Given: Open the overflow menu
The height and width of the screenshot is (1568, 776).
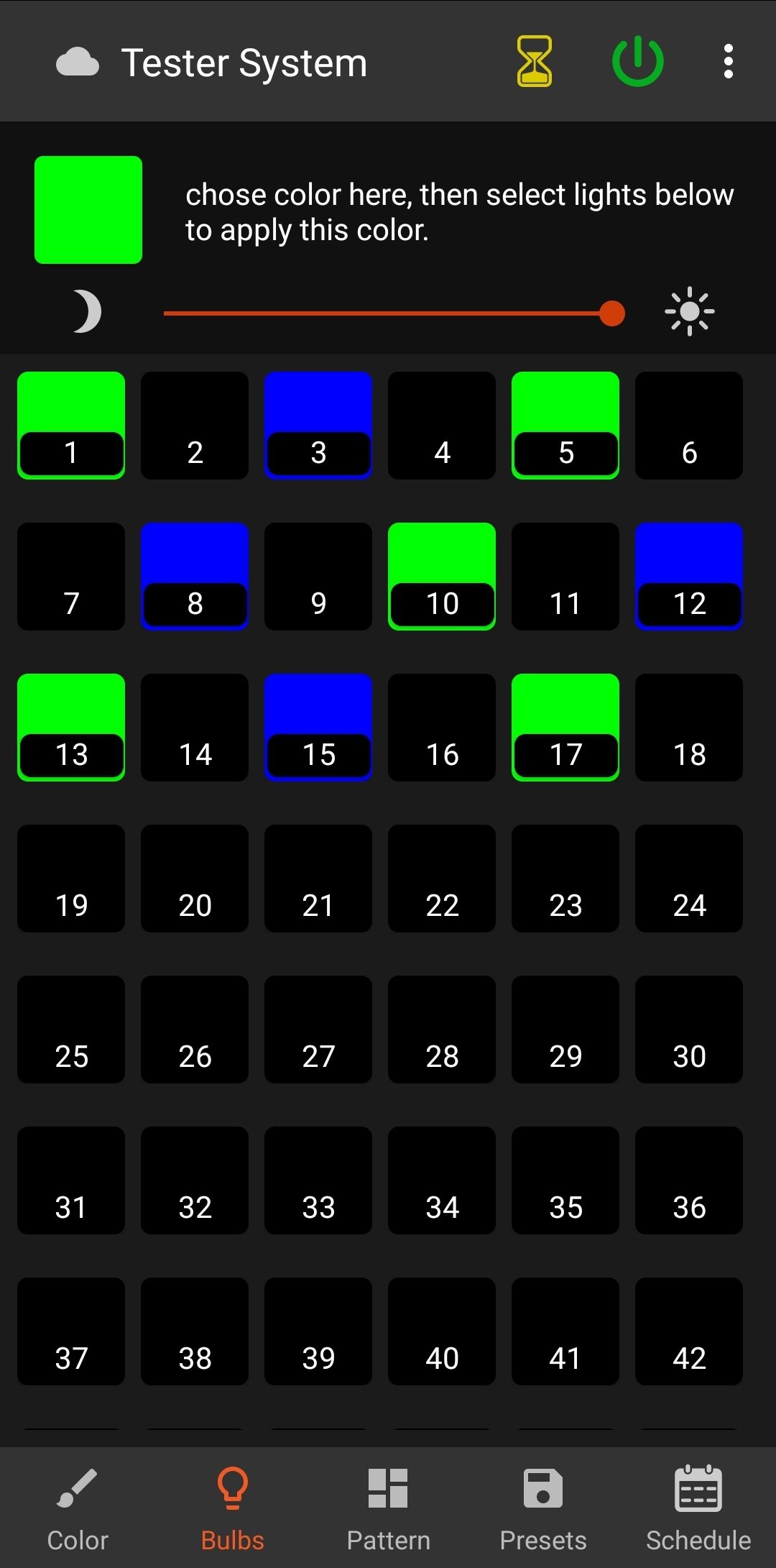Looking at the screenshot, I should point(728,62).
